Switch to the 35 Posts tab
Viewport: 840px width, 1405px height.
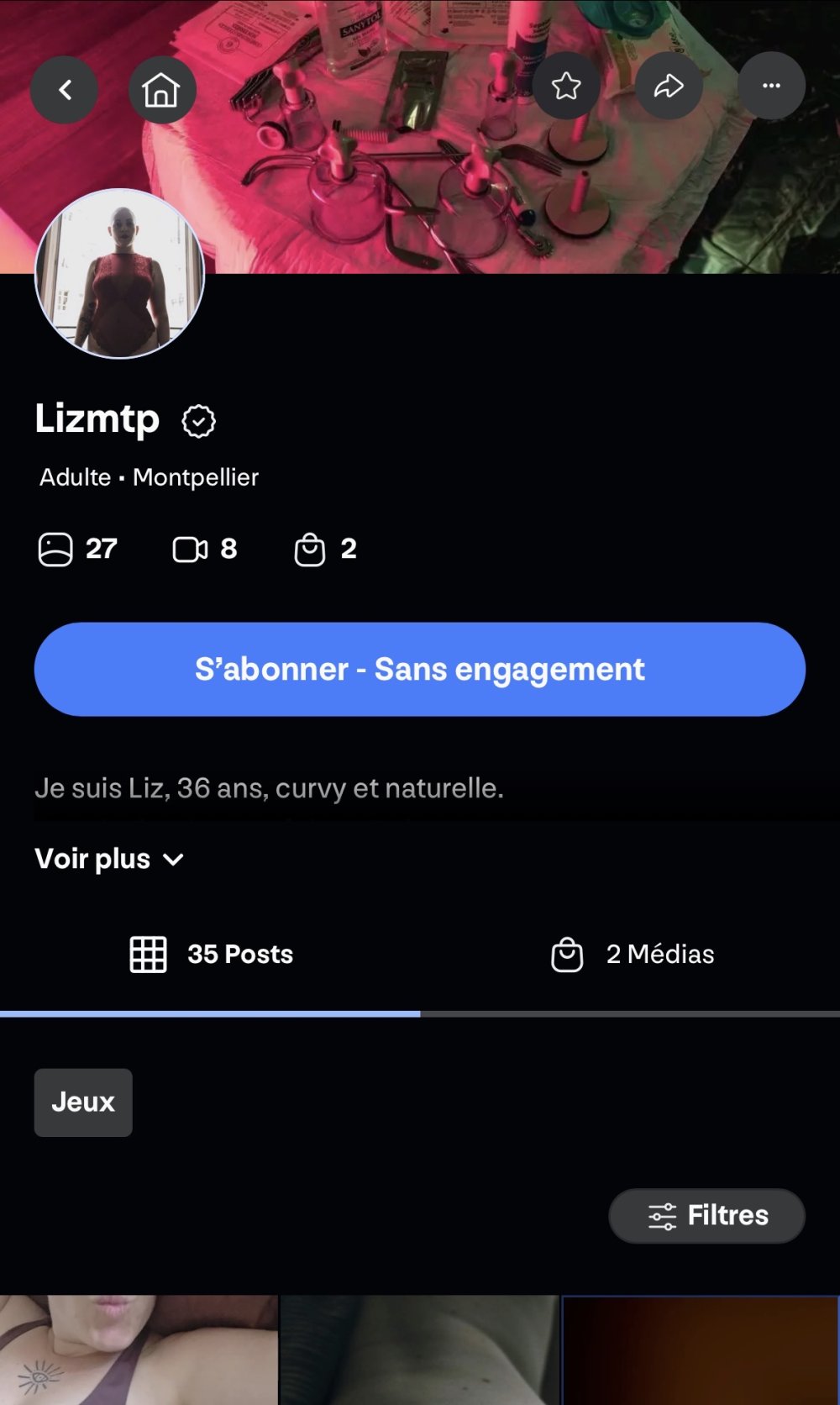tap(210, 955)
